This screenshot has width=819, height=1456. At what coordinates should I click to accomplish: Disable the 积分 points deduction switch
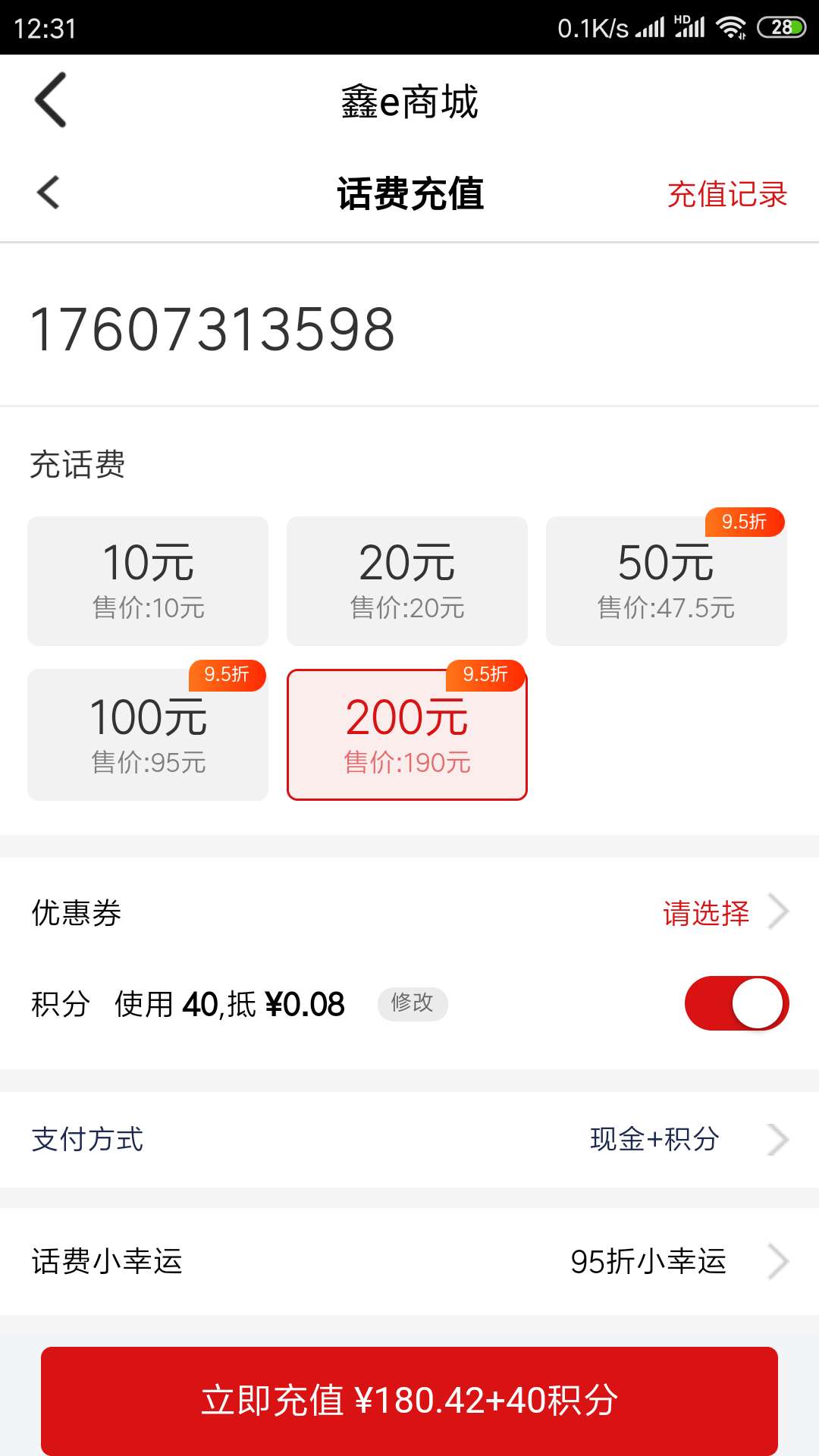(x=736, y=1003)
